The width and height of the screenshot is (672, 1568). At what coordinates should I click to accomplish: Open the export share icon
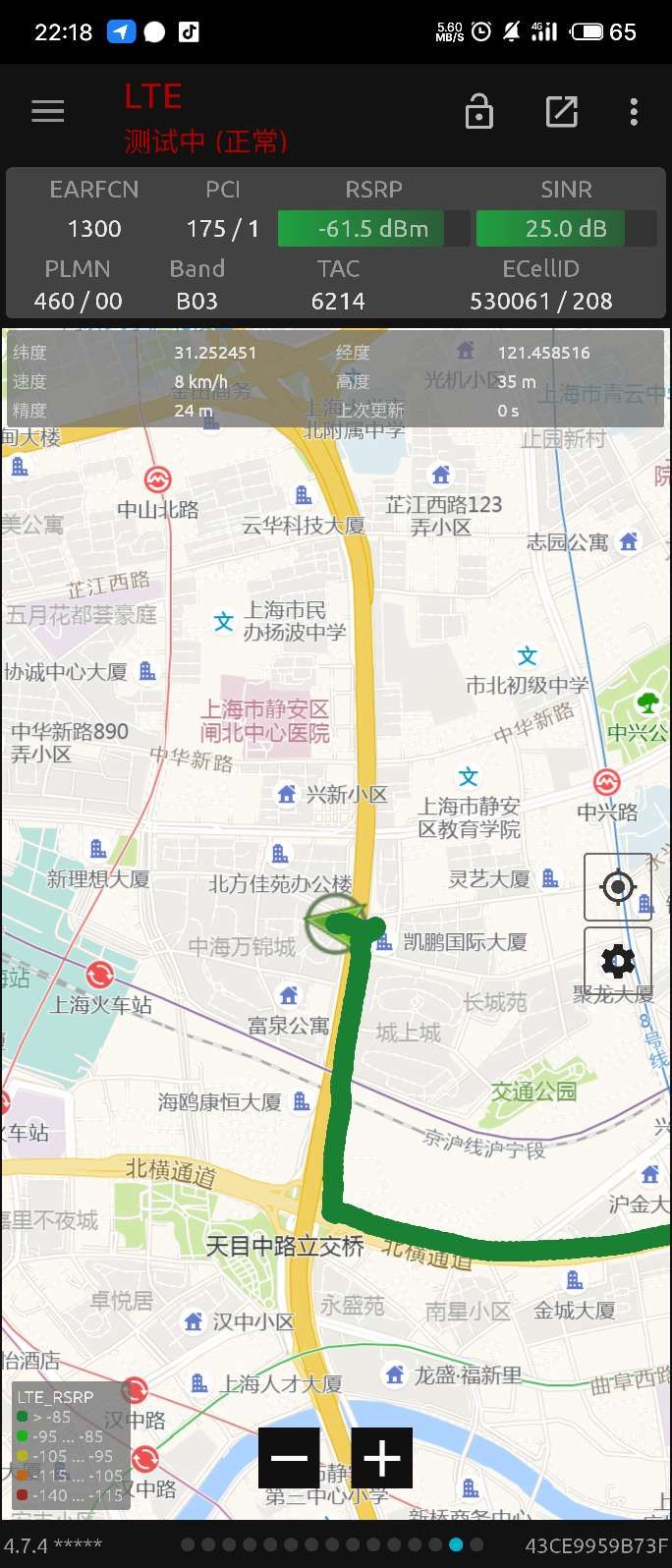tap(561, 112)
